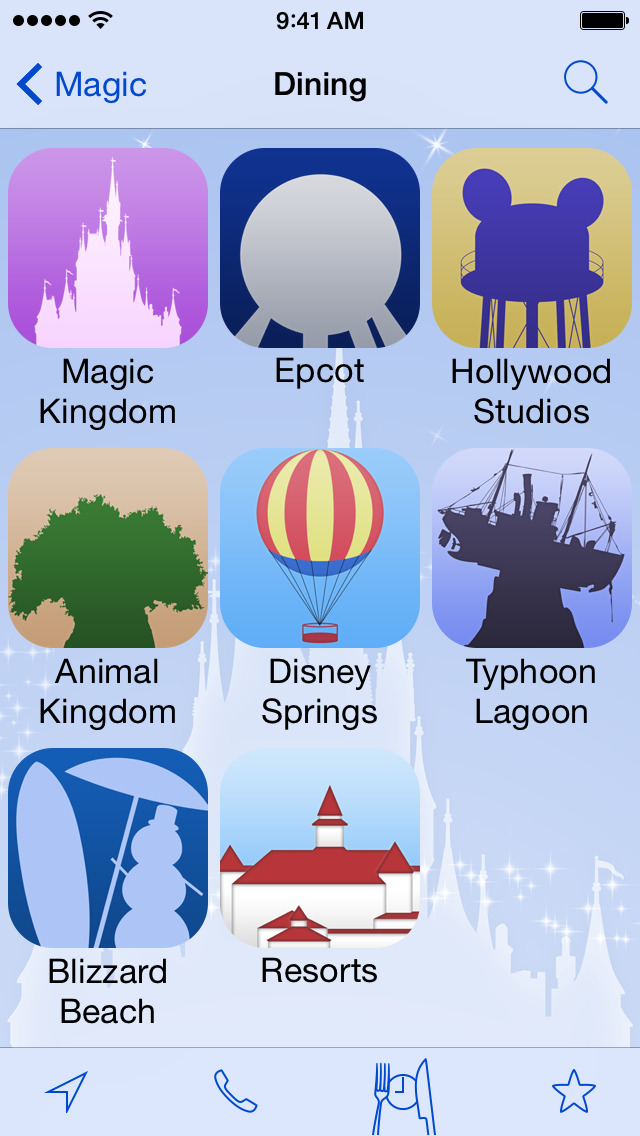Select the dining fork and knife tab
640x1136 pixels.
[402, 1094]
